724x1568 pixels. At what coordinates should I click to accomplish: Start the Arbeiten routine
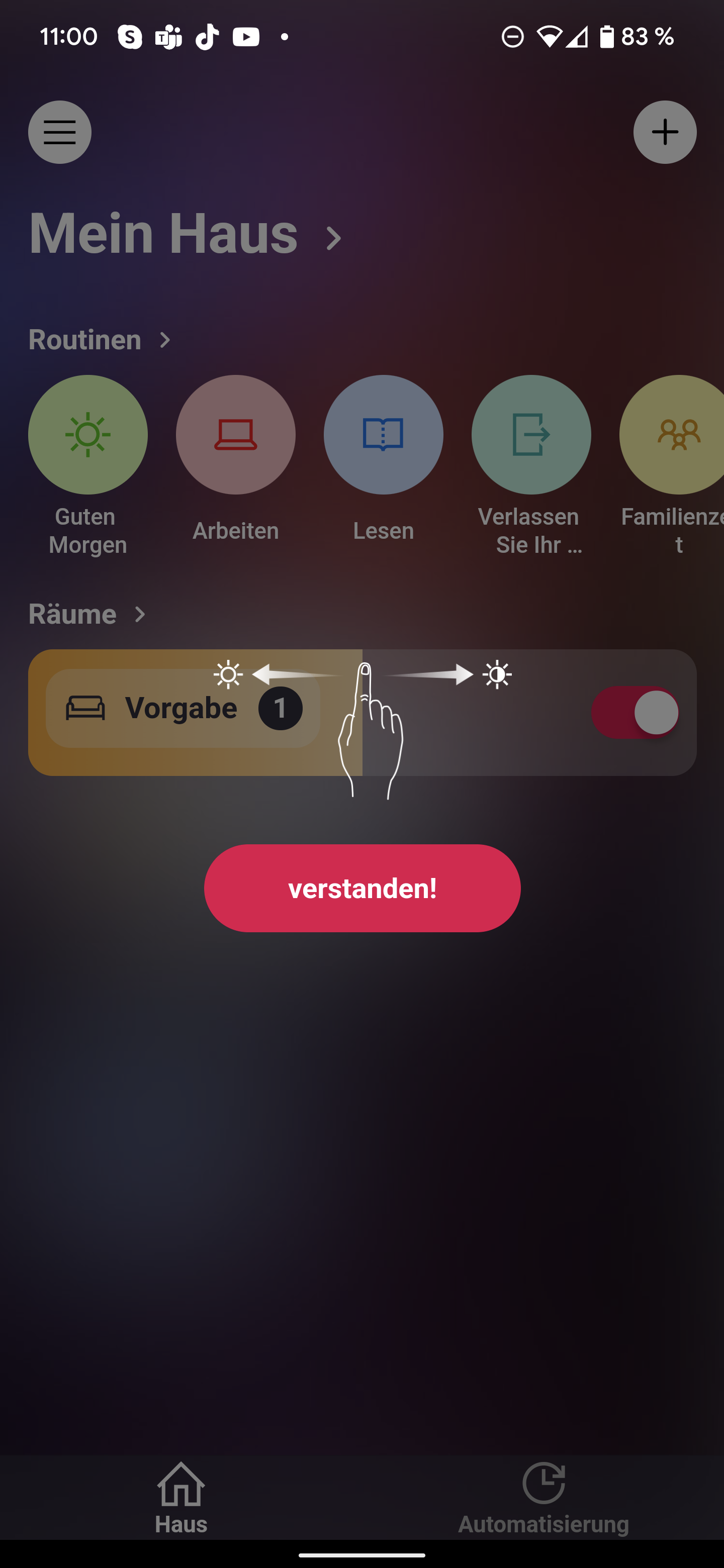(236, 435)
